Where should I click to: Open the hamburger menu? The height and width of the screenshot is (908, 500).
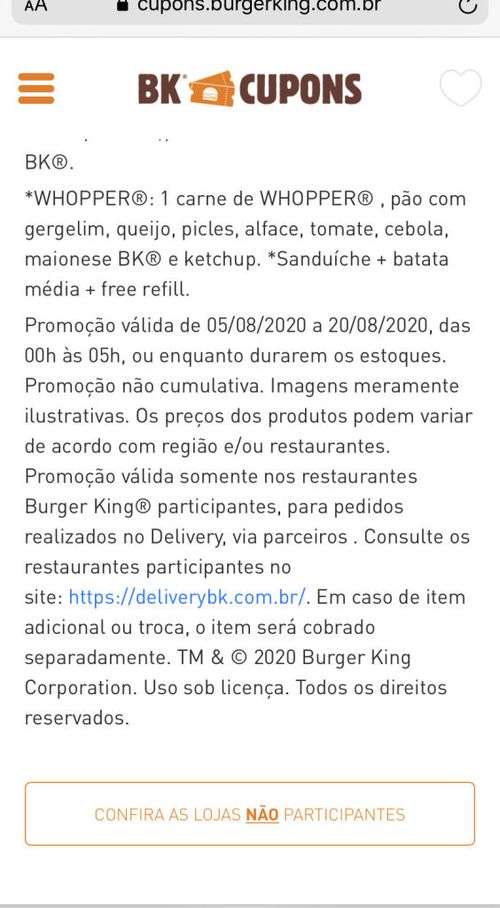(36, 89)
